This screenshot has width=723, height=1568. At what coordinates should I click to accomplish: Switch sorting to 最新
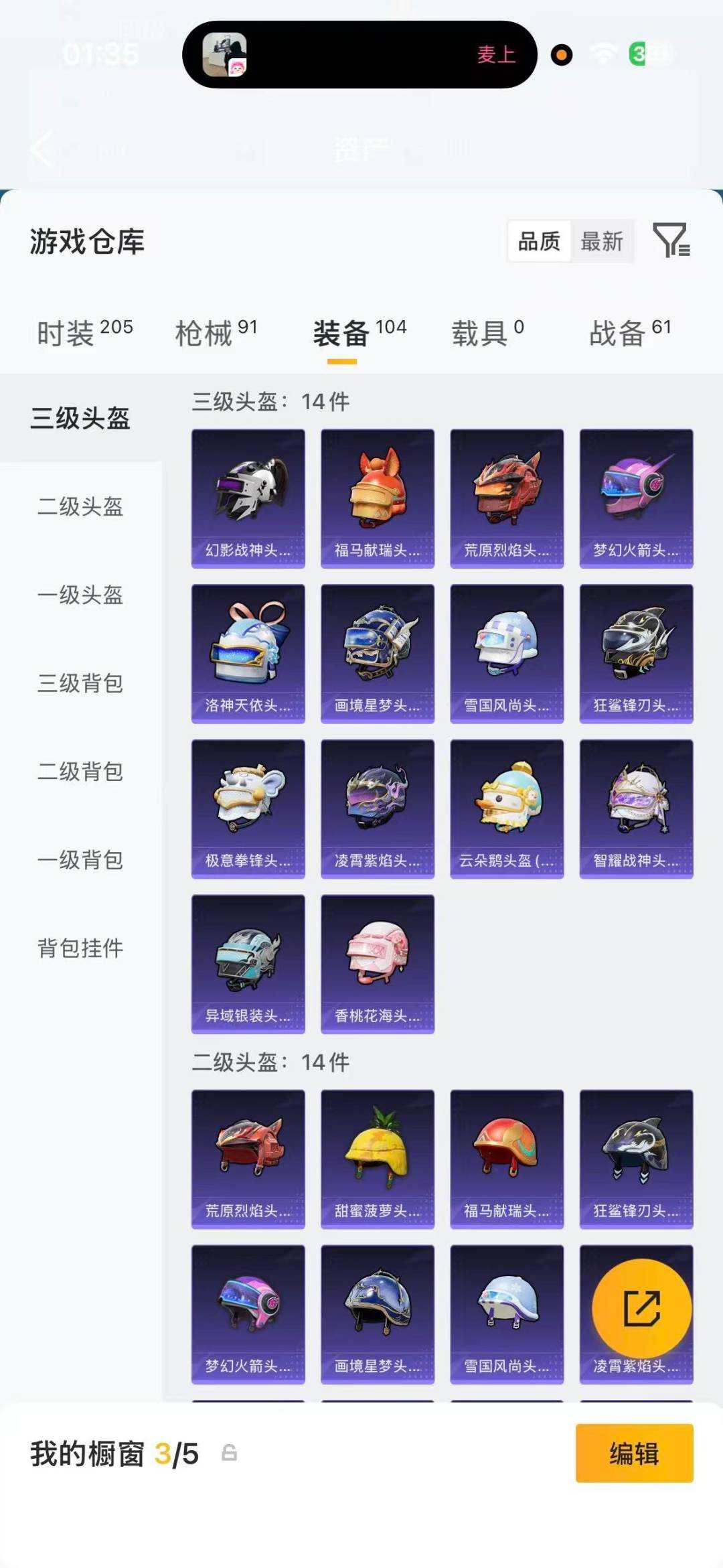(601, 242)
